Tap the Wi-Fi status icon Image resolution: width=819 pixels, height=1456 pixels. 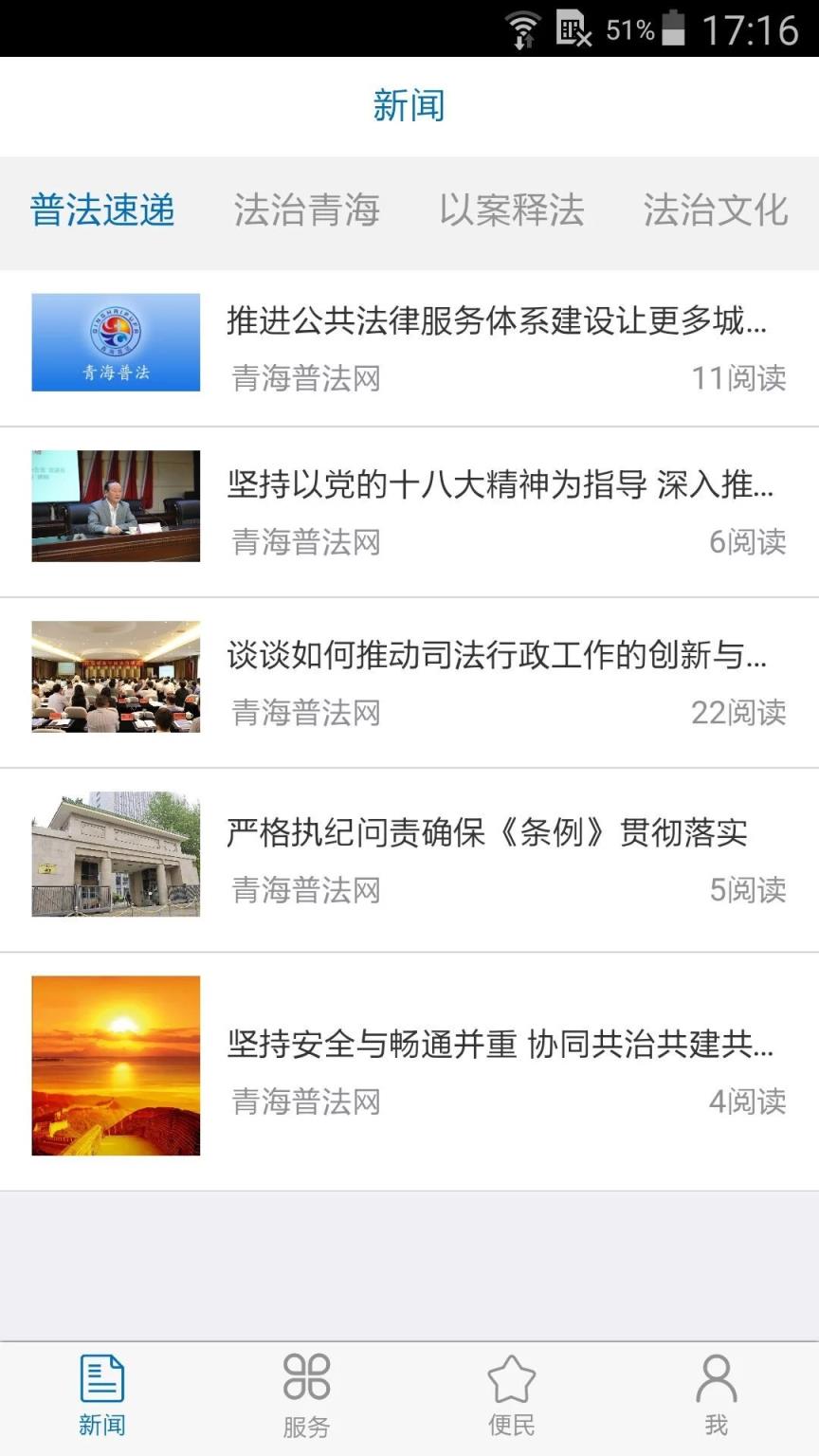[522, 28]
